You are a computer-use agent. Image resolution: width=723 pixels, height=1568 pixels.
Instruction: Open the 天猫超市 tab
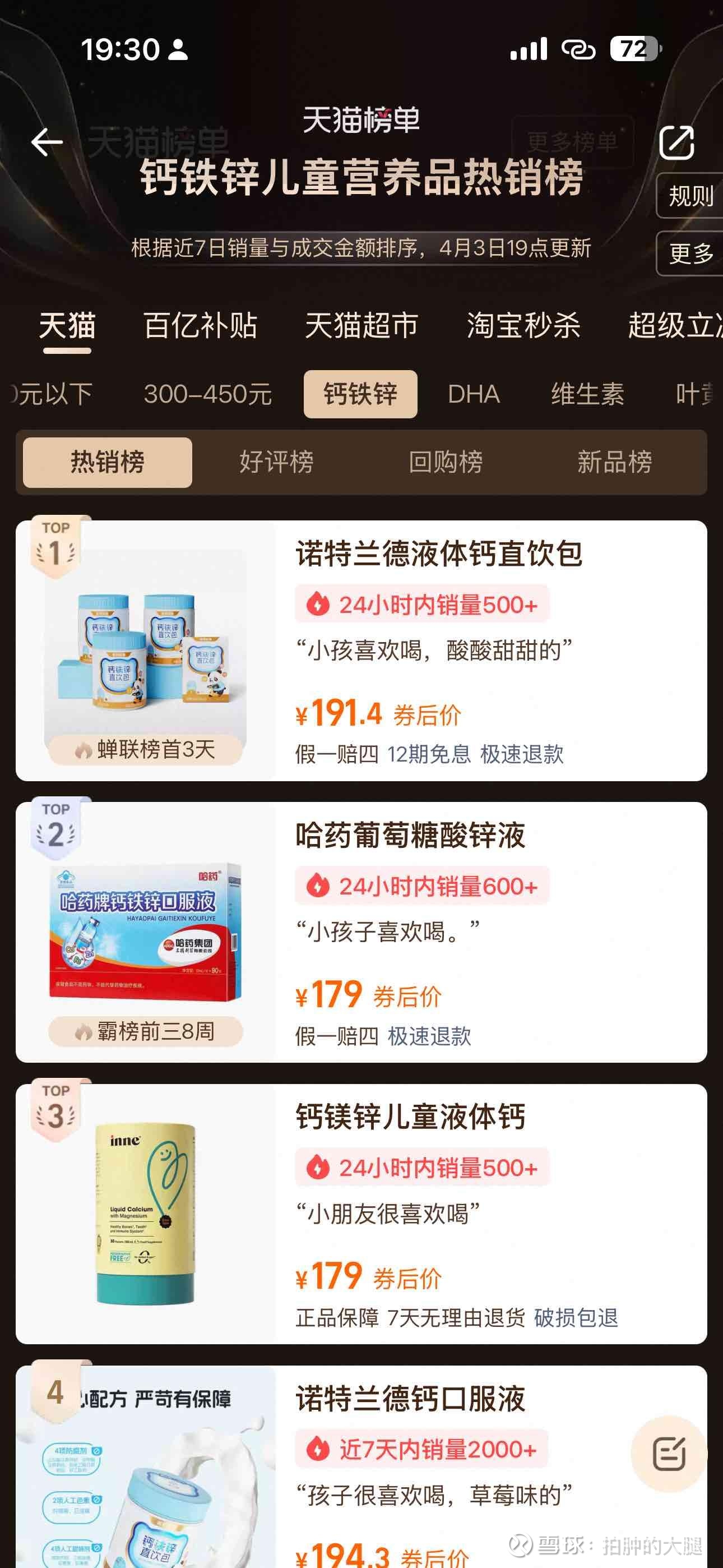pyautogui.click(x=362, y=327)
